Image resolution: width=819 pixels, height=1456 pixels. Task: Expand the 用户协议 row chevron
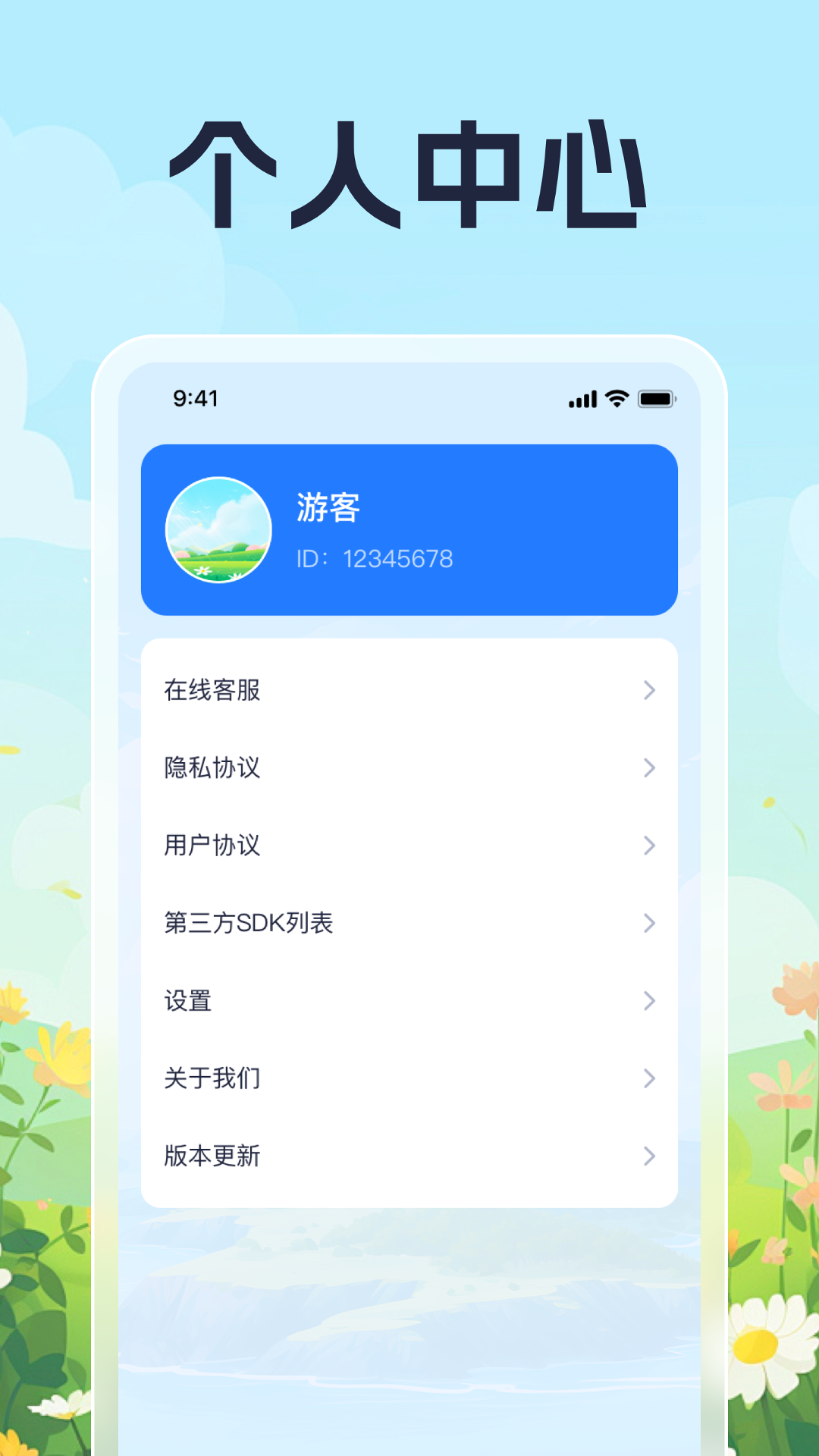pos(649,846)
